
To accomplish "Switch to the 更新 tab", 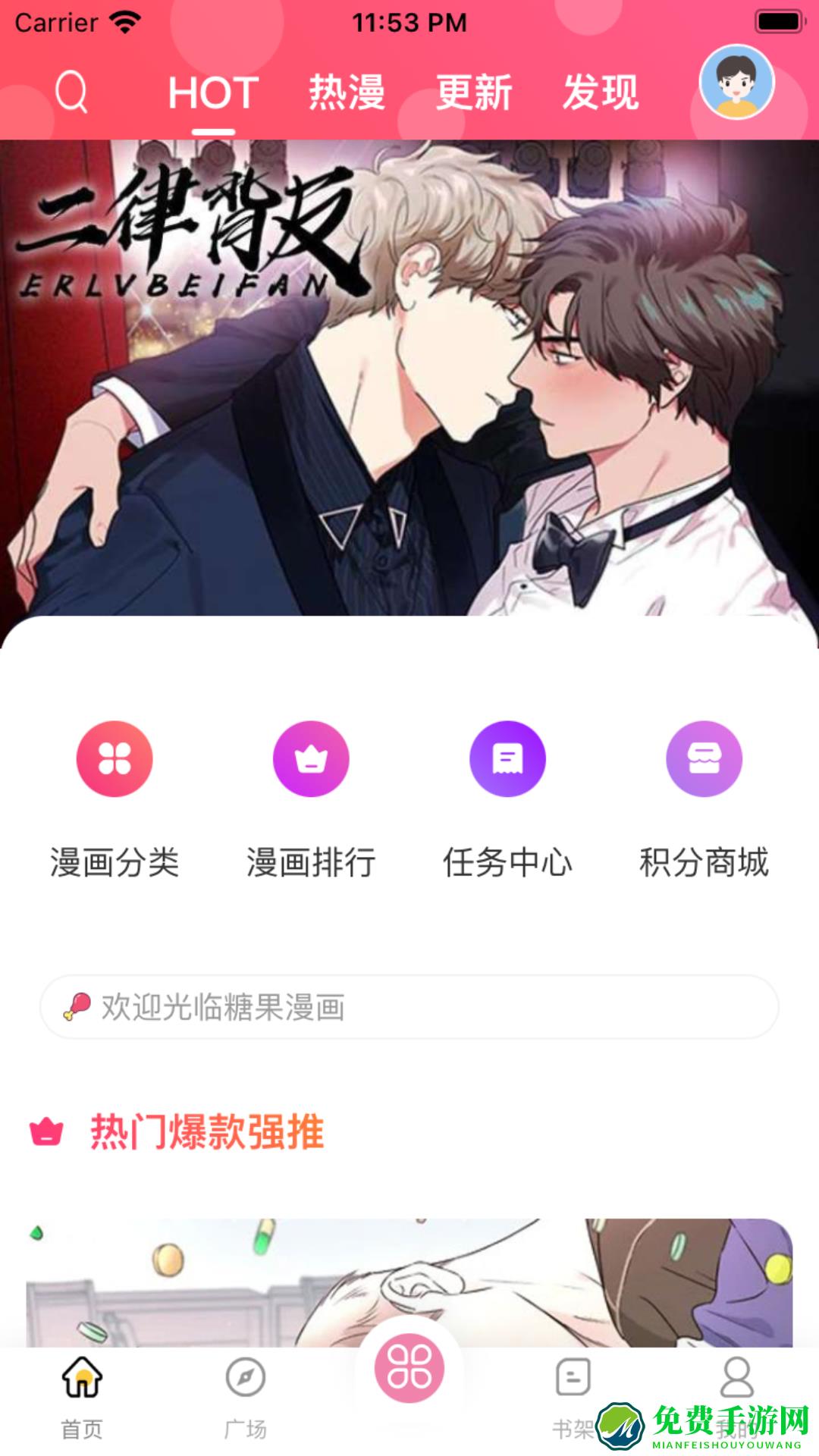I will tap(474, 93).
